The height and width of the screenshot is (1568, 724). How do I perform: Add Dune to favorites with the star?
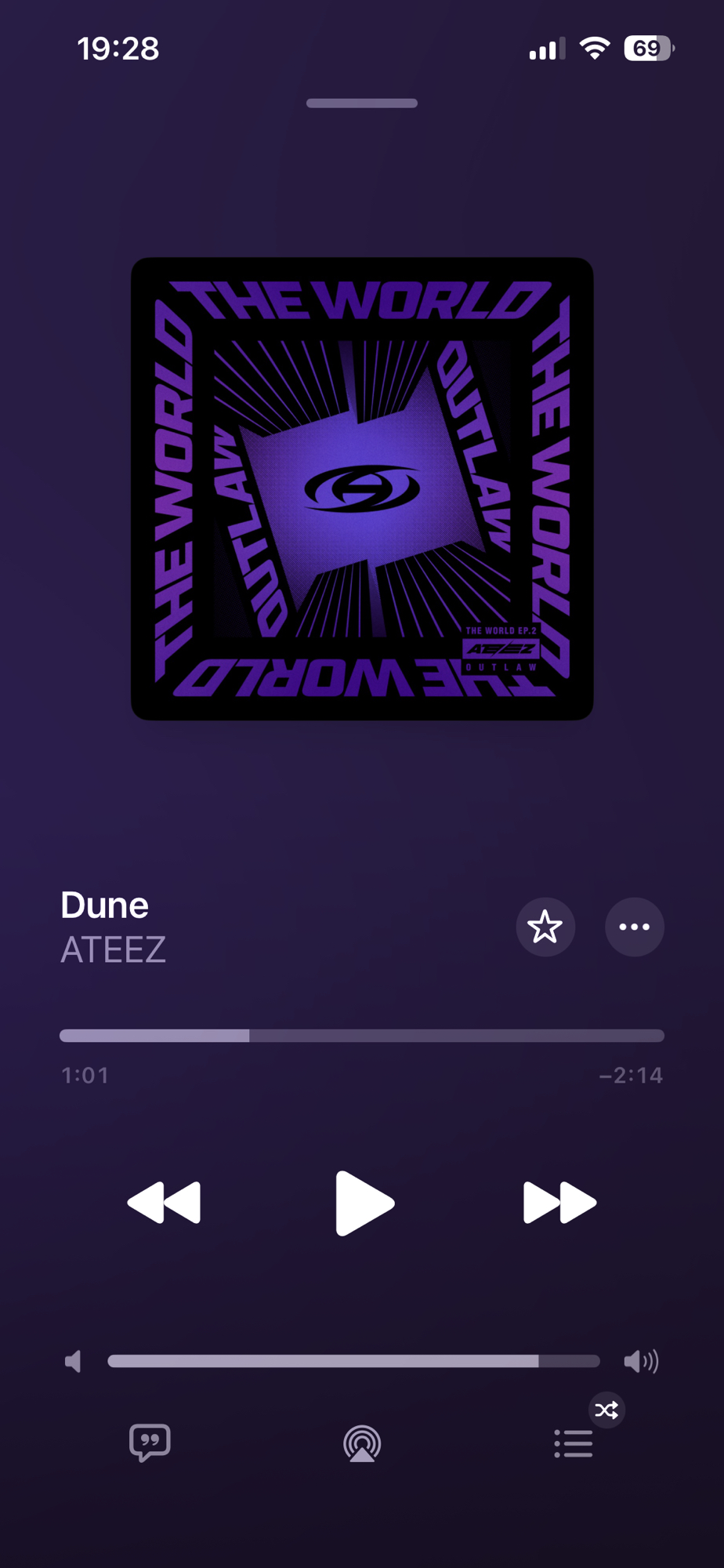(545, 927)
